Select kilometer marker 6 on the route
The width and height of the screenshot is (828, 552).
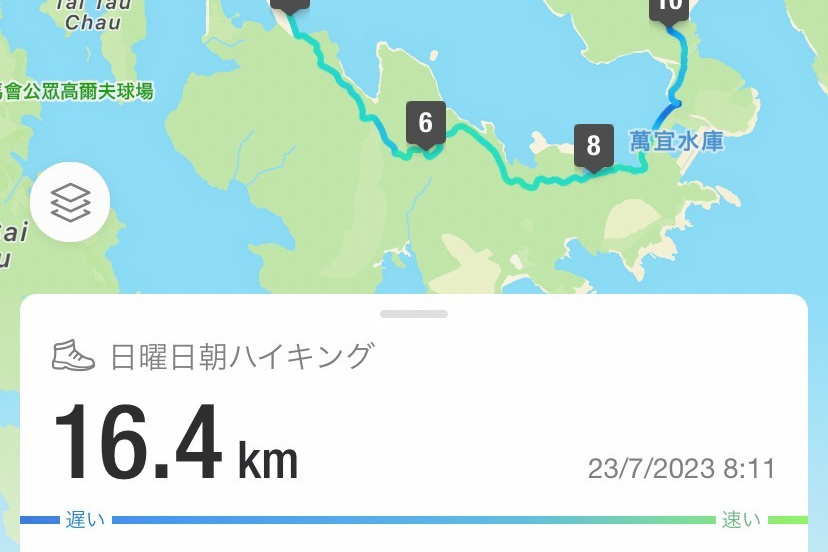(x=426, y=124)
